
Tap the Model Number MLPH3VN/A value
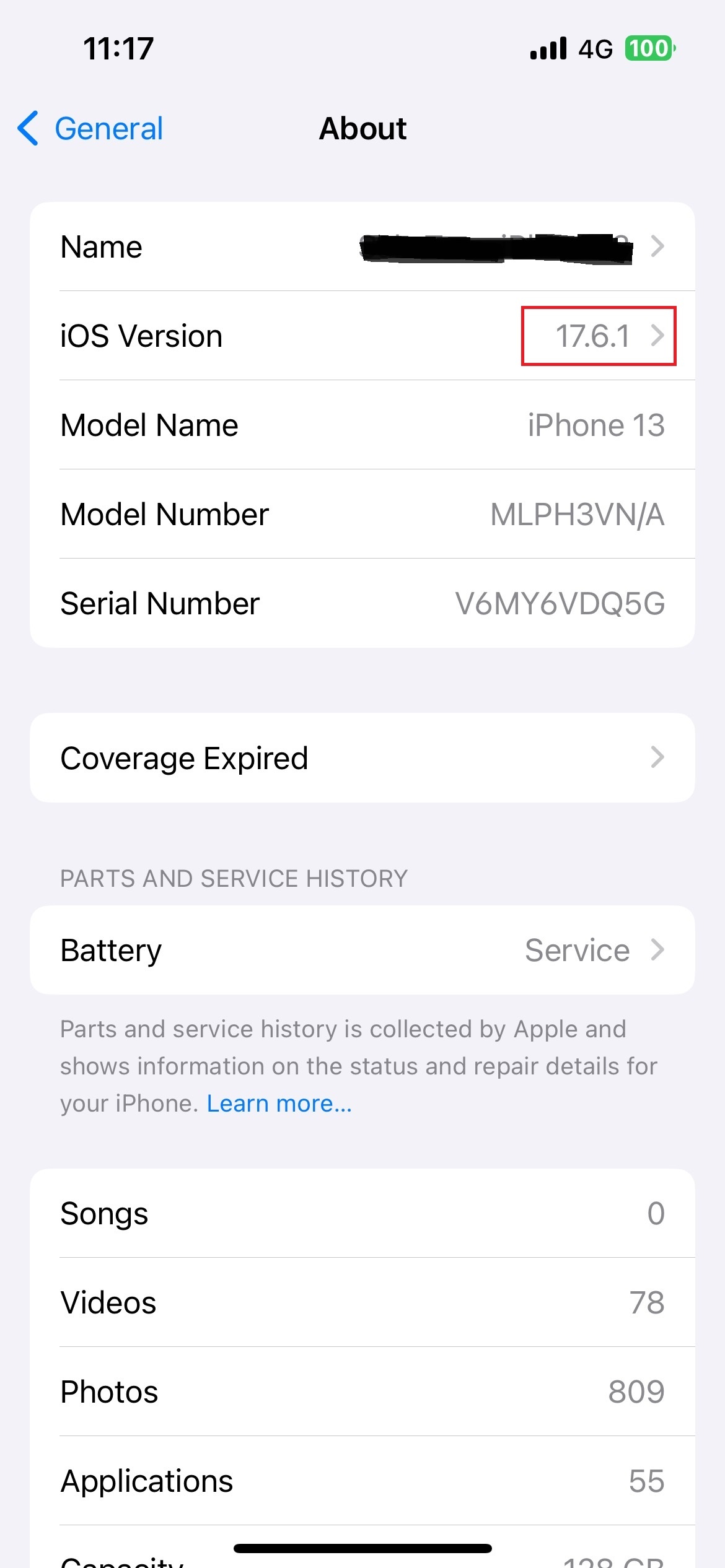tap(578, 515)
